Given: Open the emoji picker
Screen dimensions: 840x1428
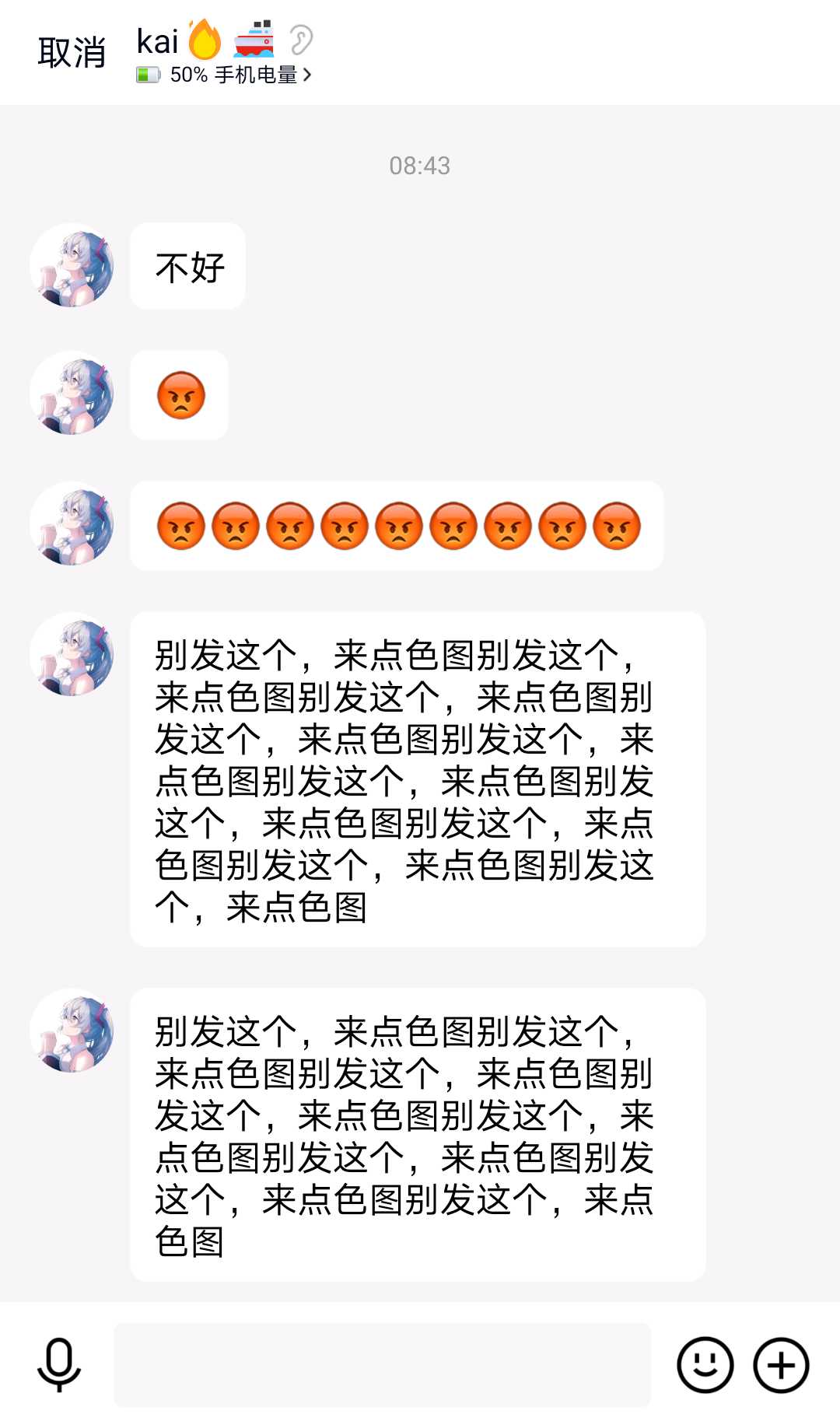Looking at the screenshot, I should [x=705, y=1364].
